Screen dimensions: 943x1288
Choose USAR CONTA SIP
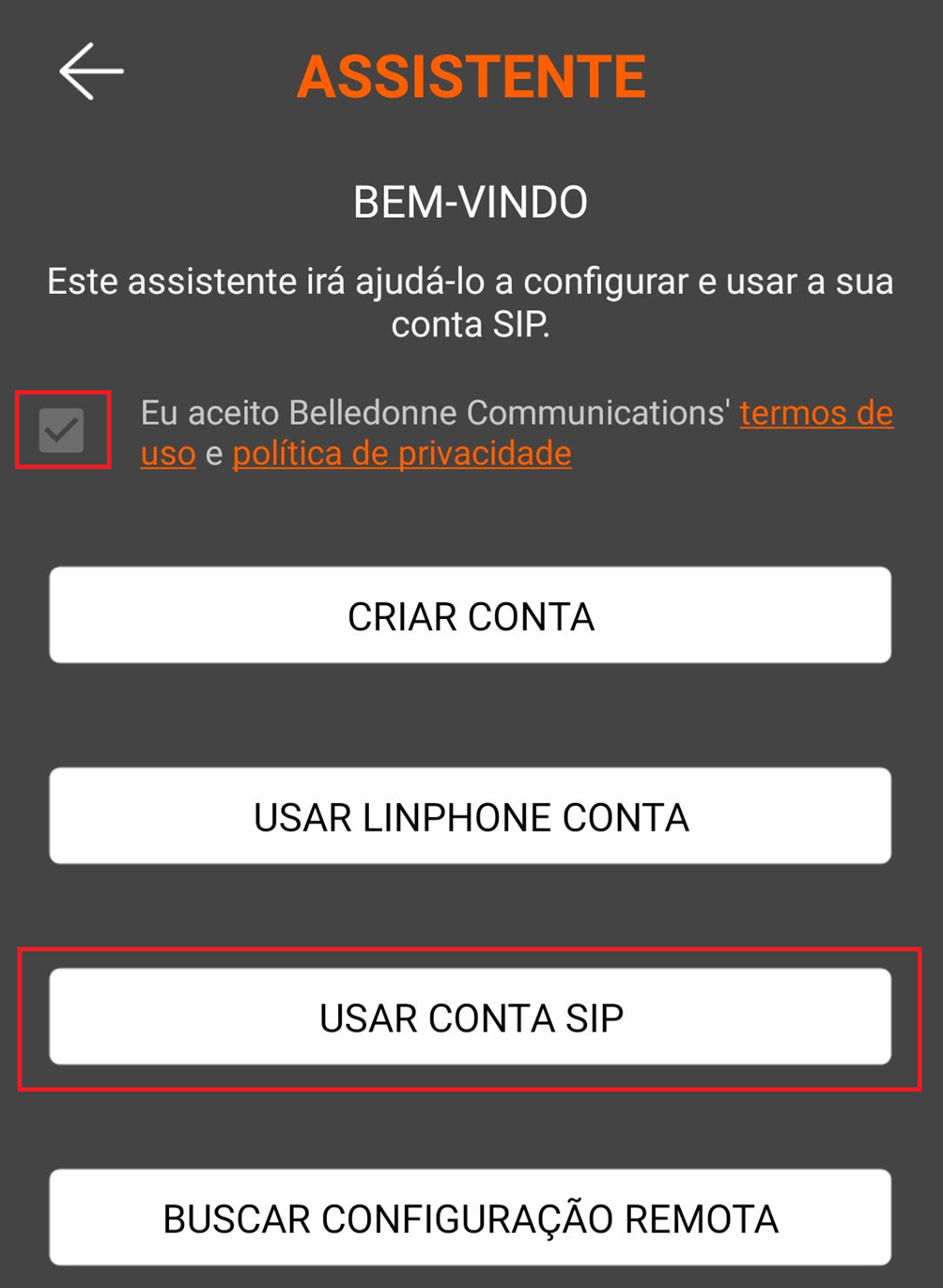(470, 1017)
